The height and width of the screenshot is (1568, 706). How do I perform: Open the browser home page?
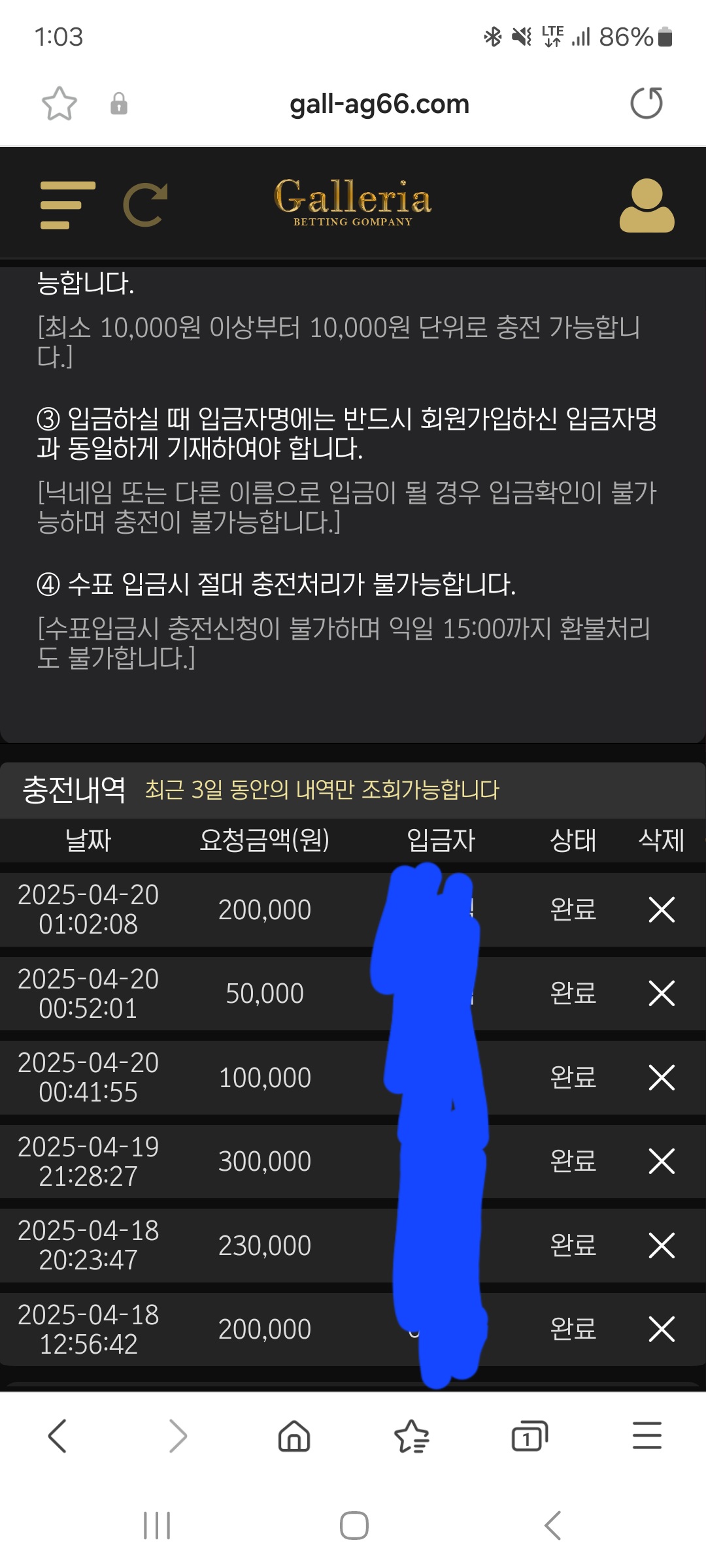coord(294,1436)
